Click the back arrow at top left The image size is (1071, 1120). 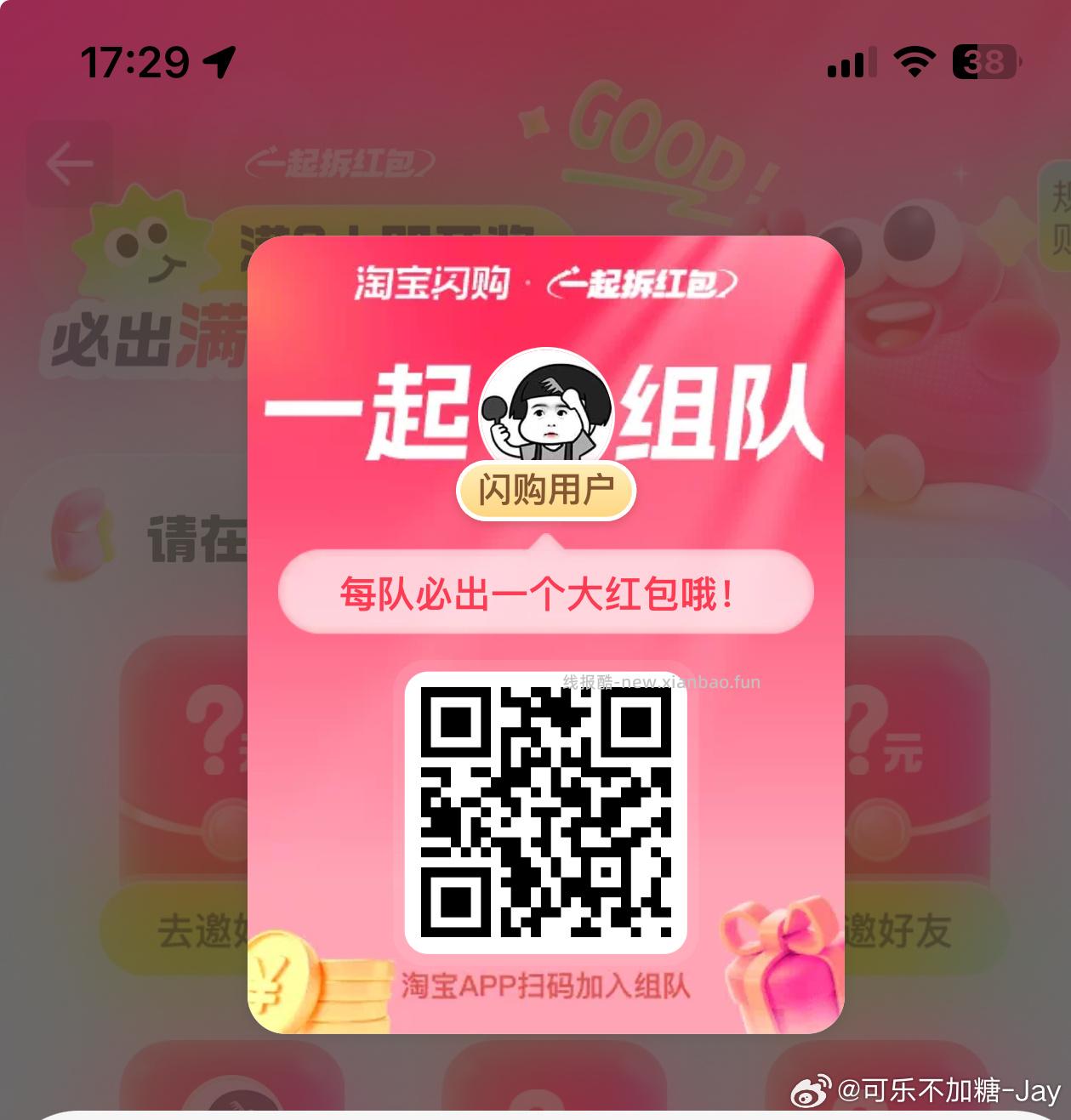(x=71, y=162)
